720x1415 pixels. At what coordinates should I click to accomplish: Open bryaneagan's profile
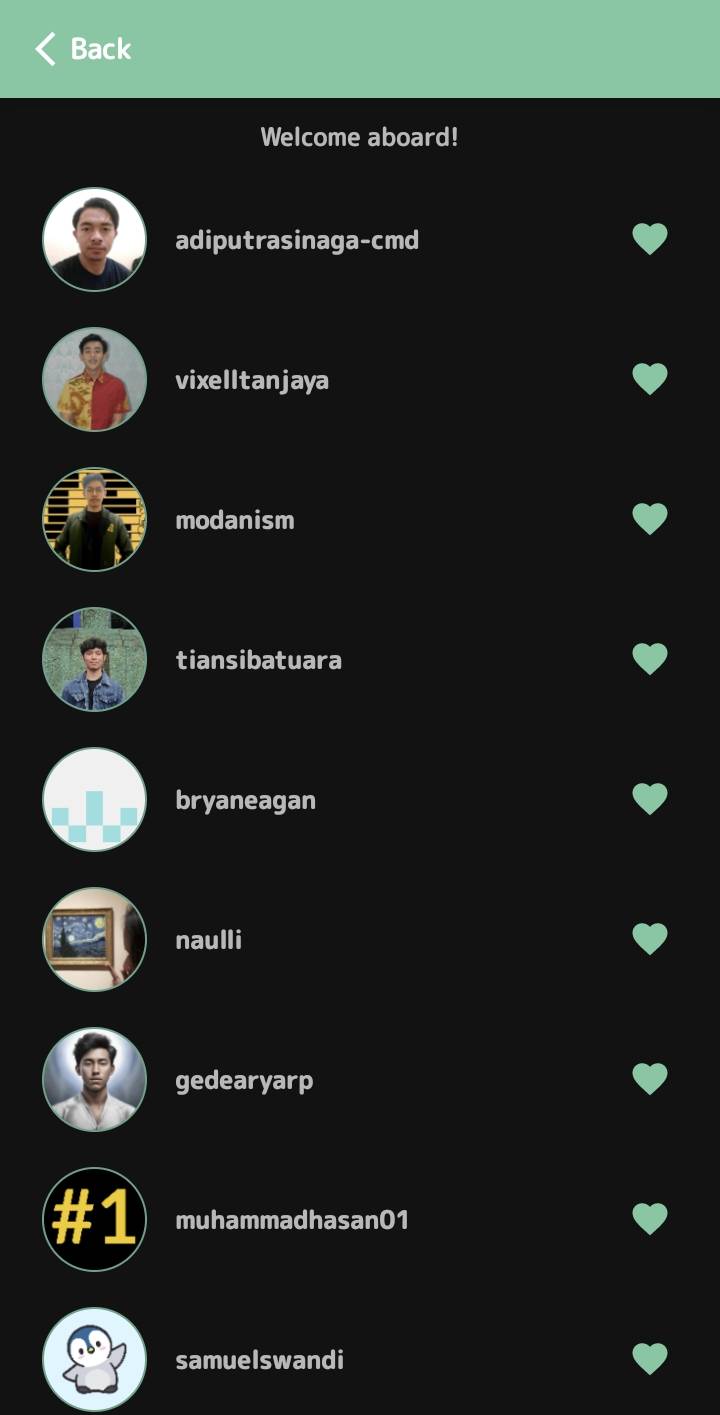tap(245, 800)
